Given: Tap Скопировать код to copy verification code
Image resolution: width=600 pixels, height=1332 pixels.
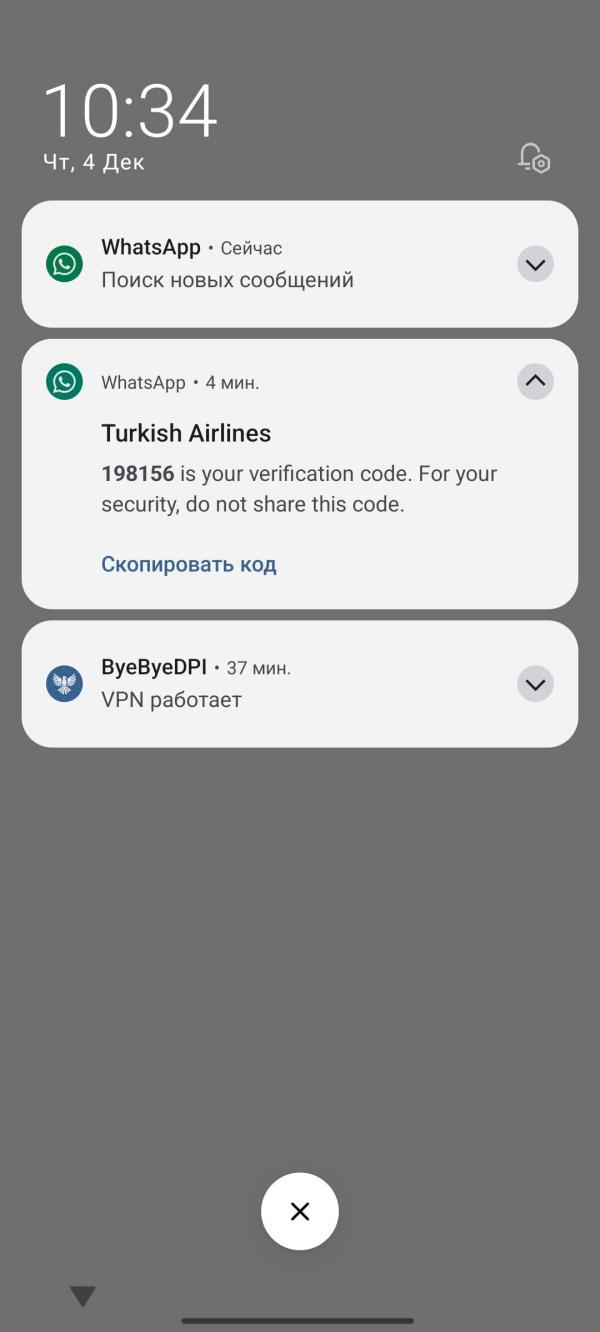Looking at the screenshot, I should (x=189, y=564).
